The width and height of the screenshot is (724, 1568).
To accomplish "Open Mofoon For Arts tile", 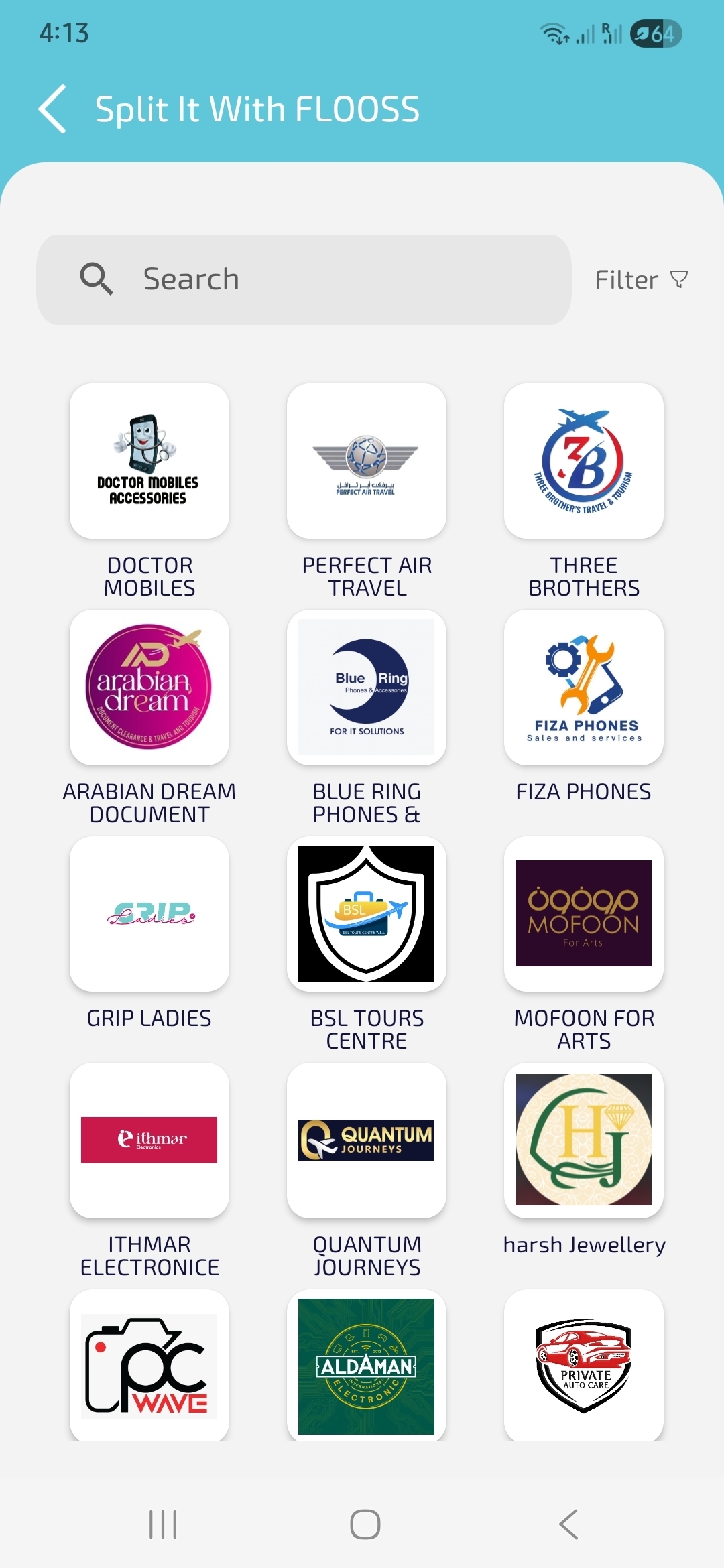I will tap(584, 914).
